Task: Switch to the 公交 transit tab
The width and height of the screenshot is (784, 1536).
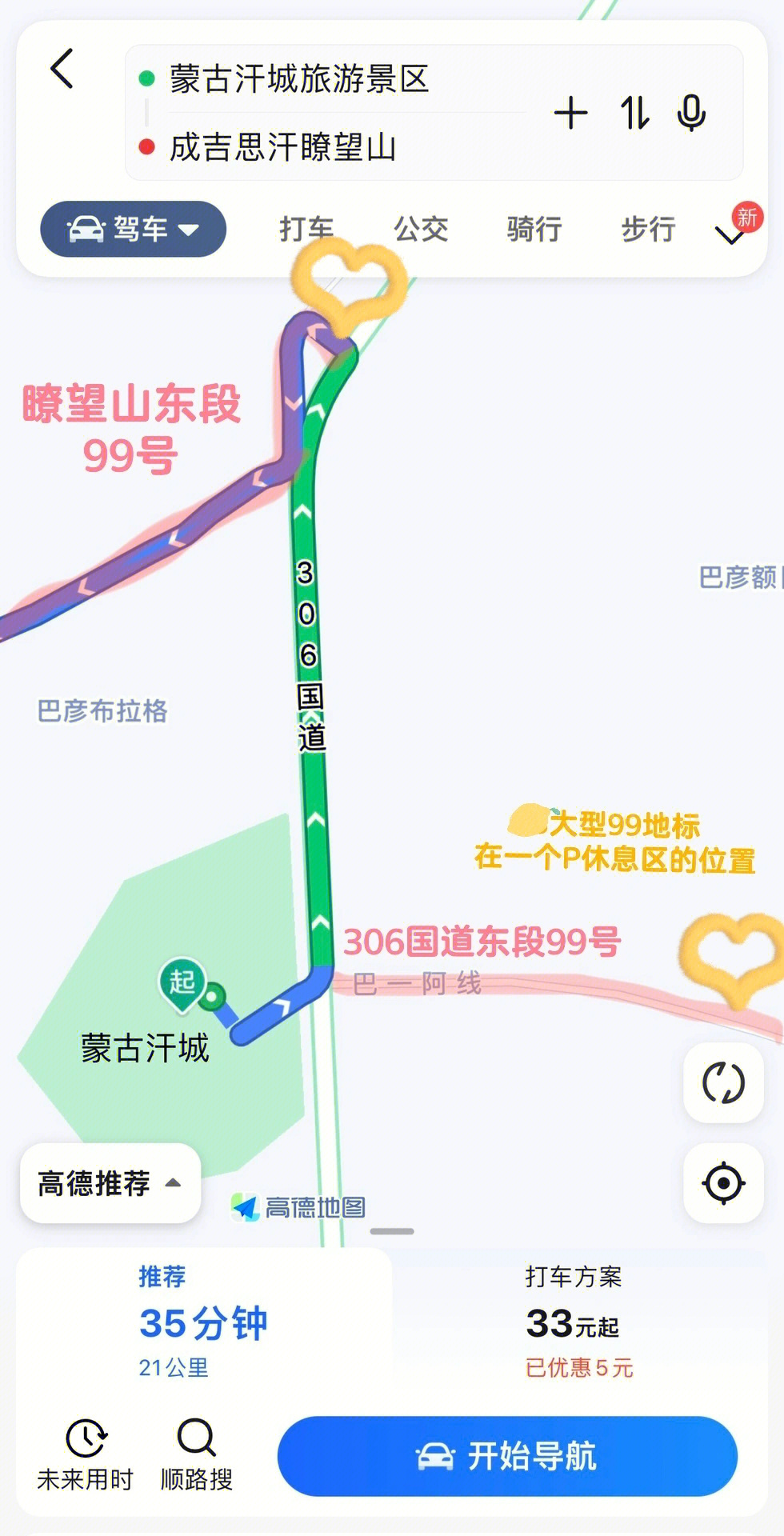Action: (421, 229)
